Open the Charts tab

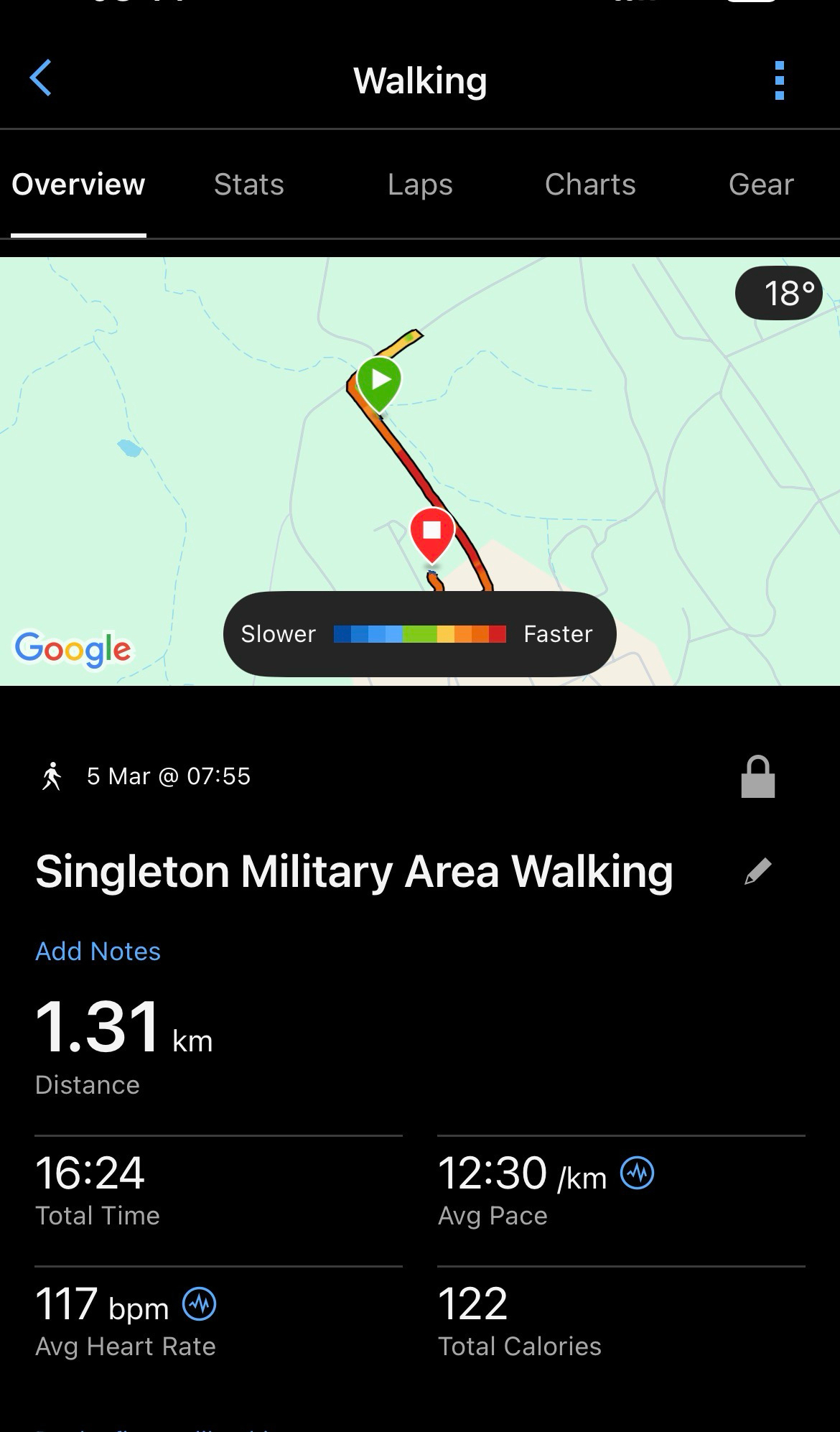tap(590, 185)
